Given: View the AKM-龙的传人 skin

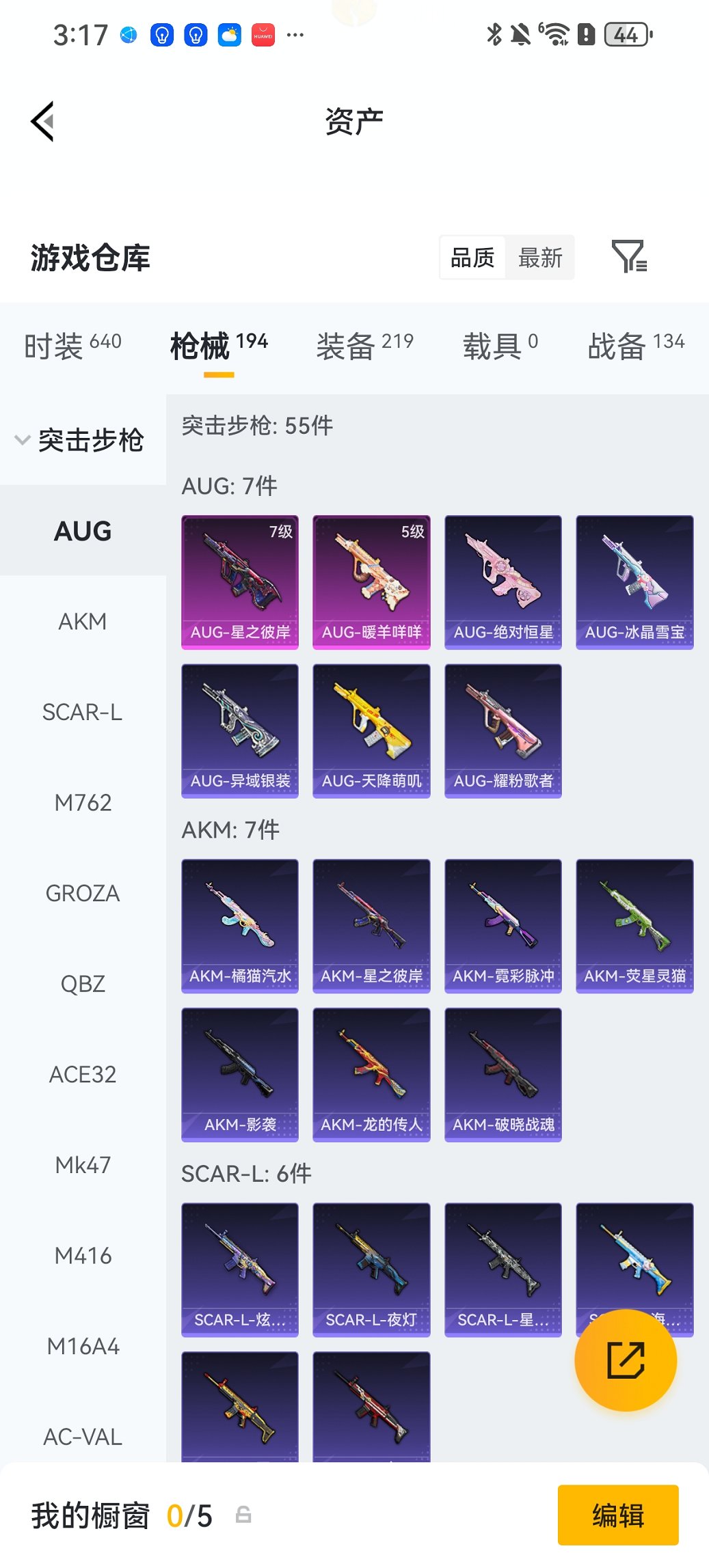Looking at the screenshot, I should point(371,1074).
